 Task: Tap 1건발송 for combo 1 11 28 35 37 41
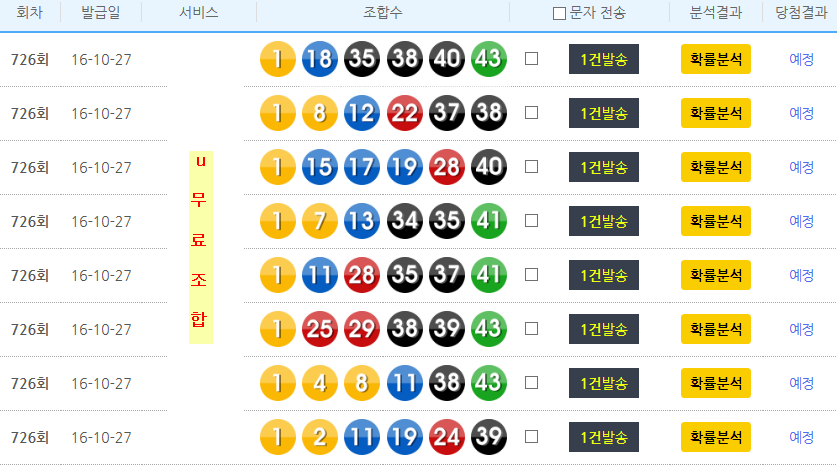pyautogui.click(x=603, y=275)
